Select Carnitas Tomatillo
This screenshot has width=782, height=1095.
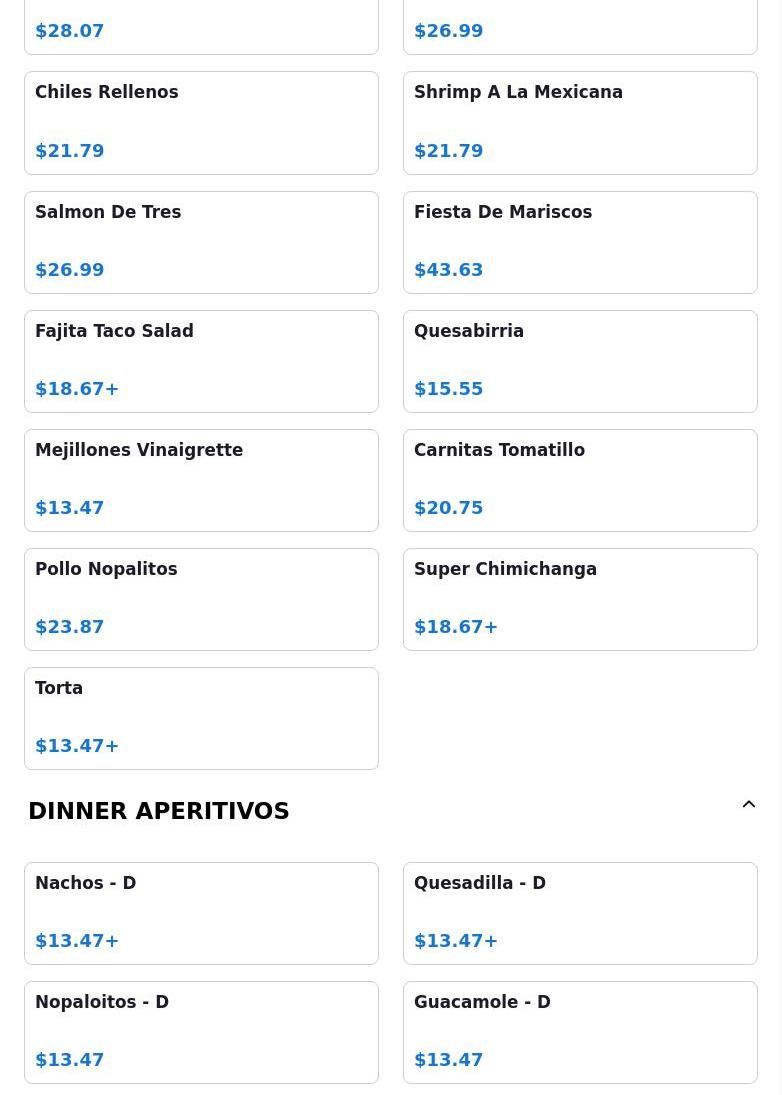[580, 480]
